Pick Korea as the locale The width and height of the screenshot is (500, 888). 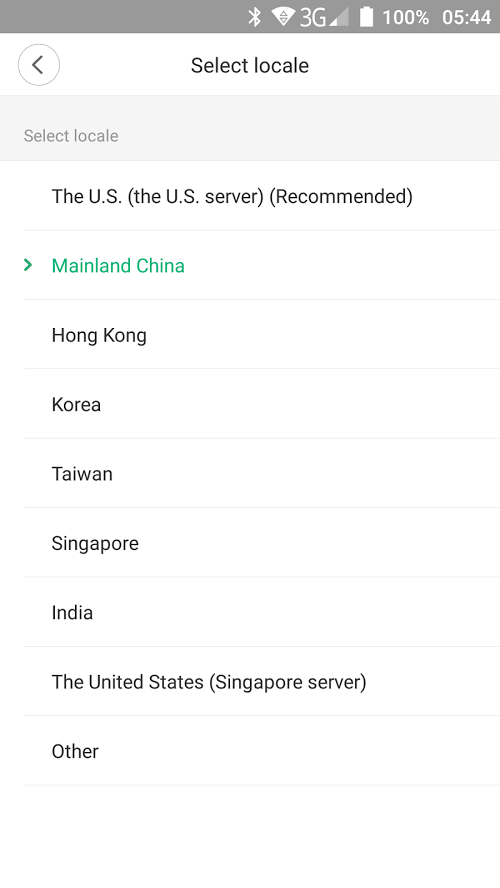tap(250, 404)
